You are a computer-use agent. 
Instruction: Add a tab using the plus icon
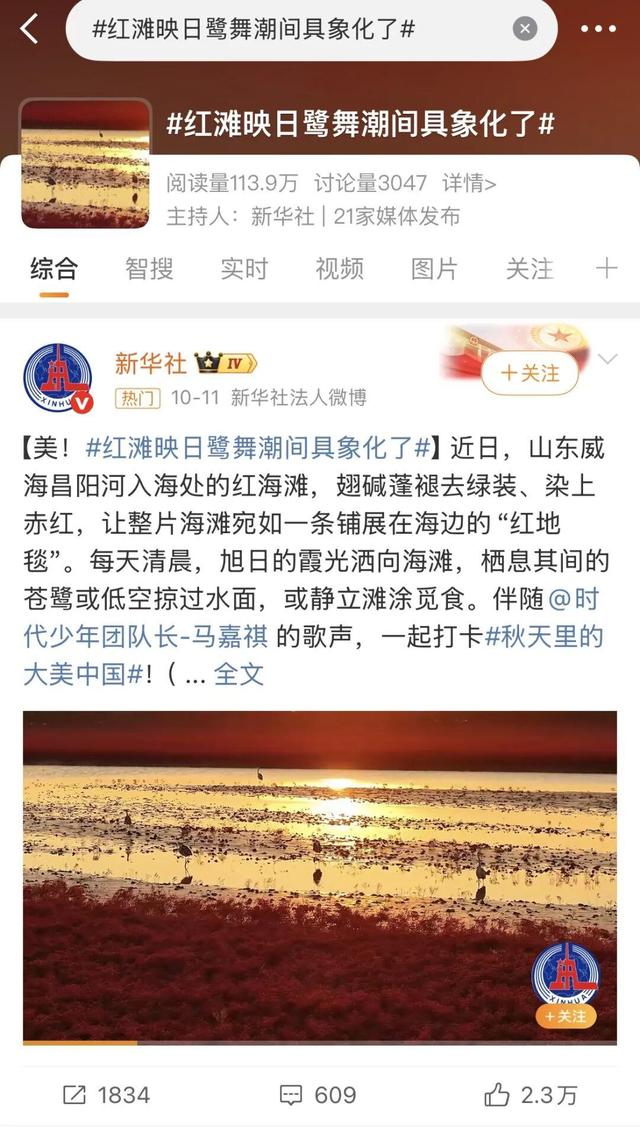coord(606,268)
